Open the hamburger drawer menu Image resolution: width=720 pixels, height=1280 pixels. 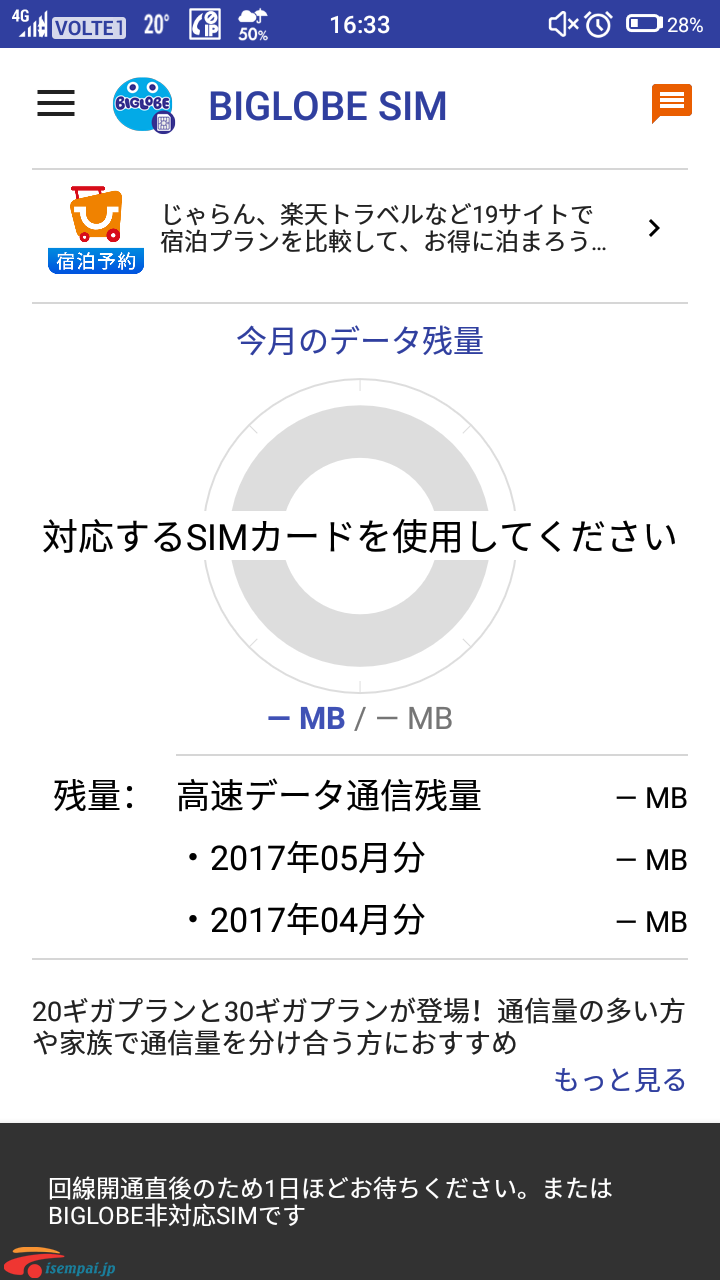(x=56, y=104)
